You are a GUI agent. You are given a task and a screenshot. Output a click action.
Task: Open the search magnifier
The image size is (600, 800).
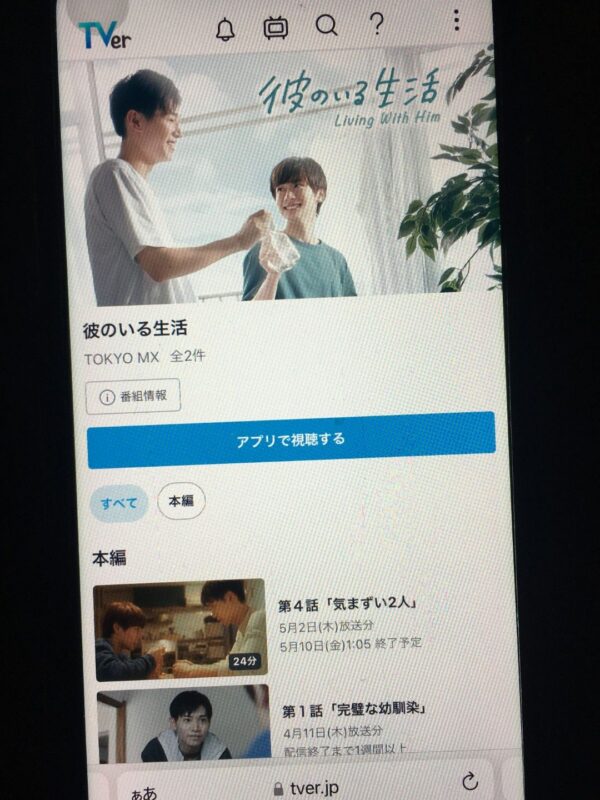pos(326,26)
